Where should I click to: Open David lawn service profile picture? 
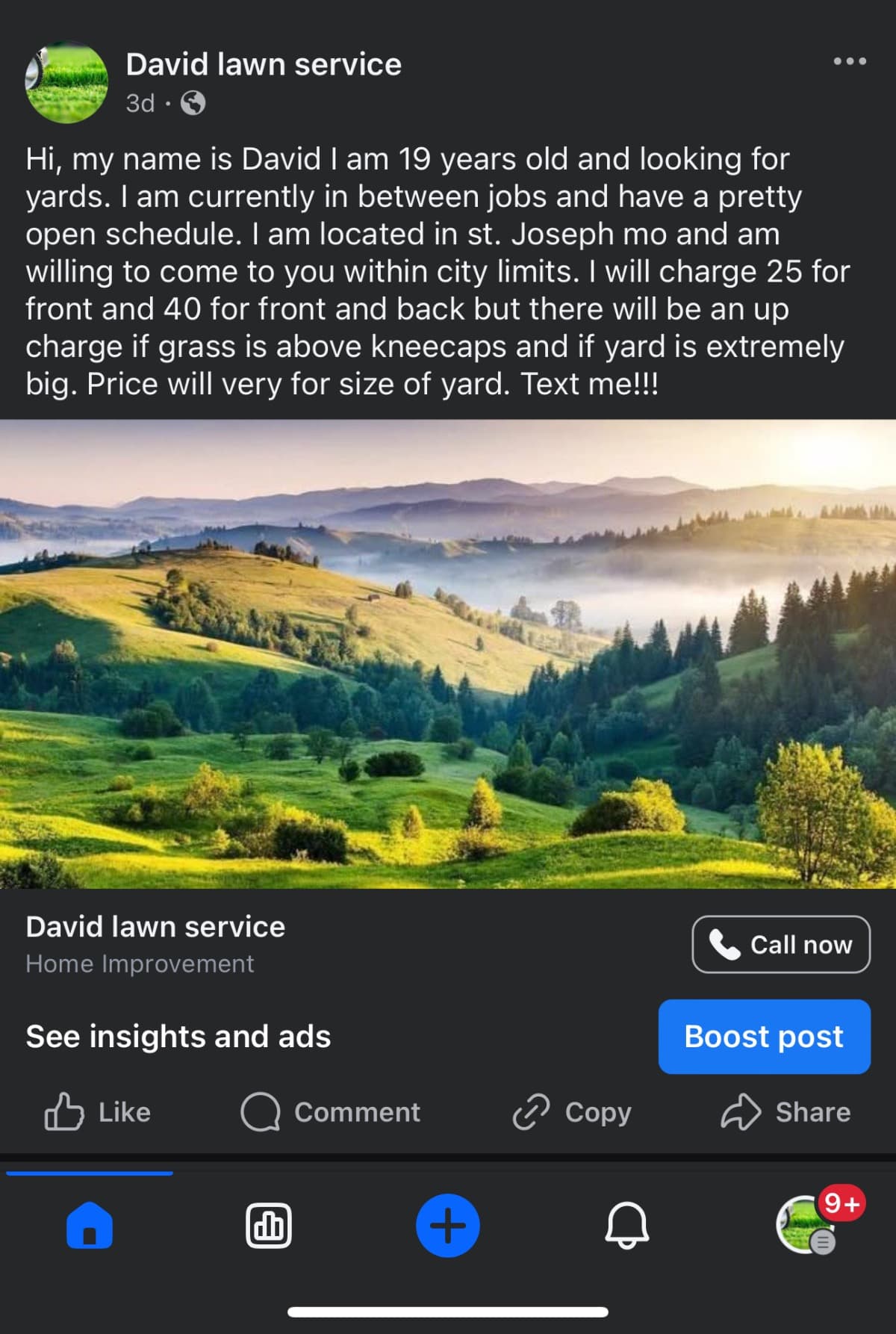(66, 78)
